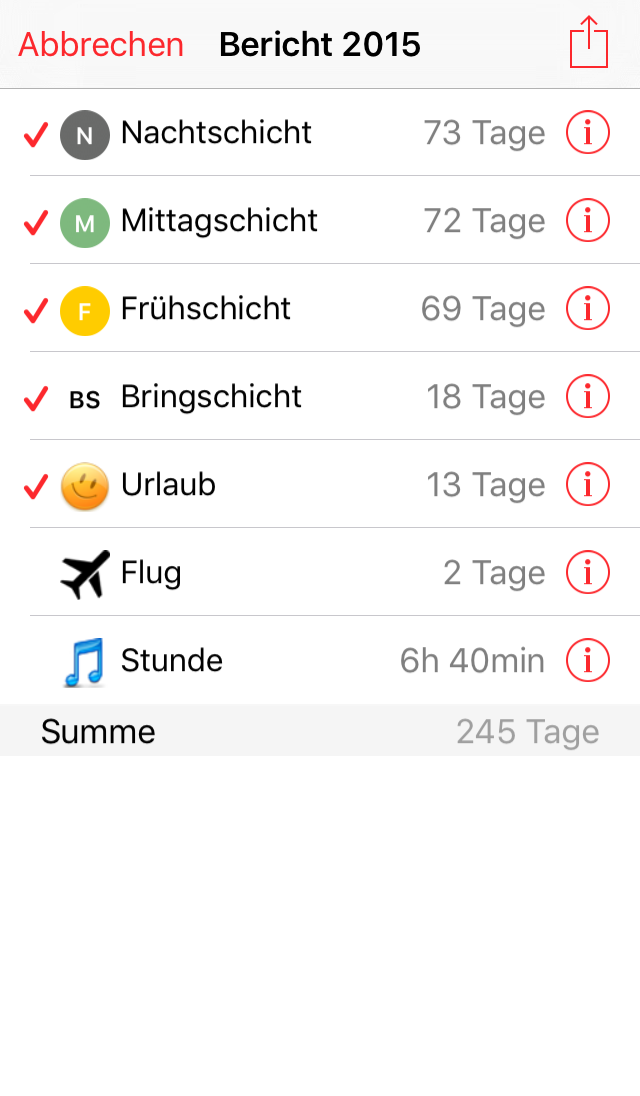Share the Bericht 2015 report

click(x=589, y=43)
